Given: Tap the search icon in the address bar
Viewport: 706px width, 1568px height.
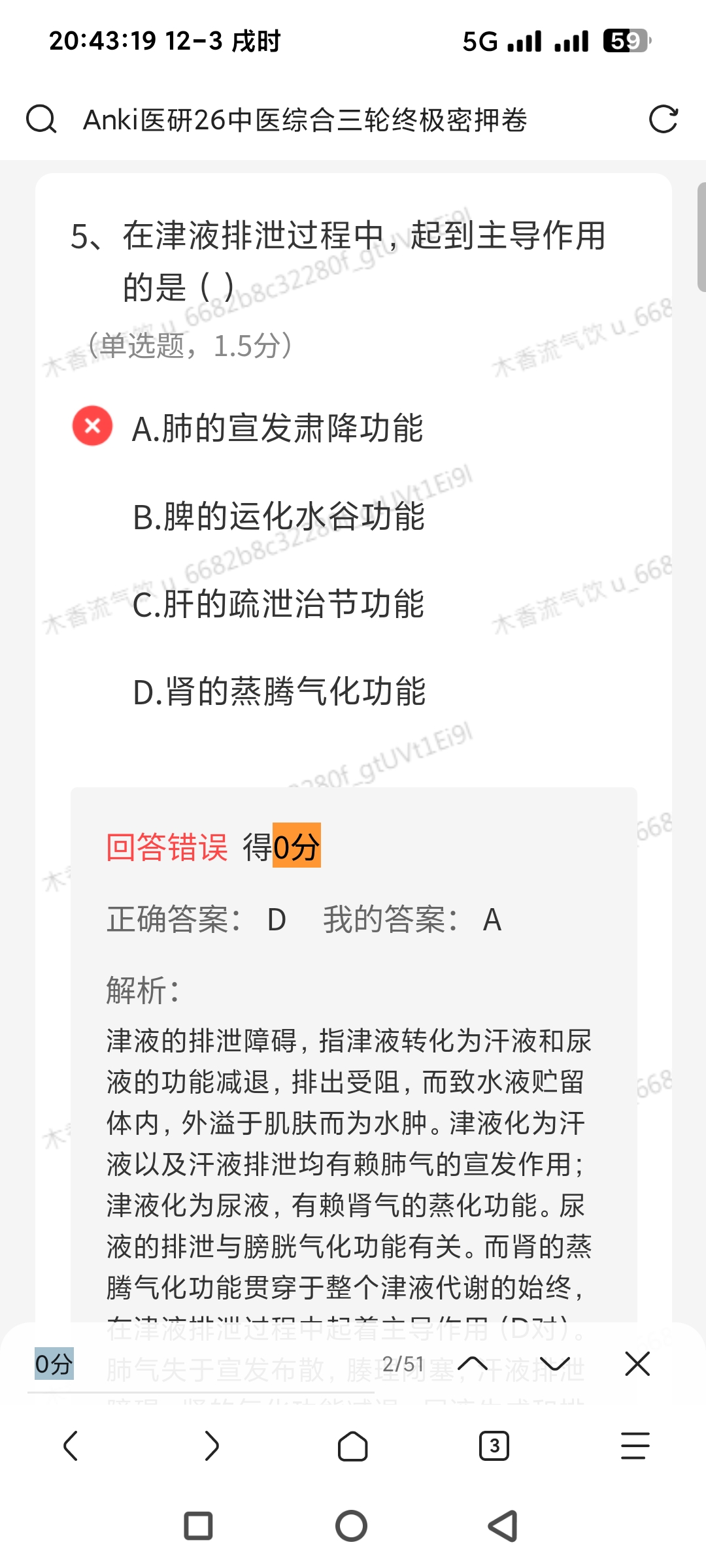Looking at the screenshot, I should pyautogui.click(x=41, y=120).
